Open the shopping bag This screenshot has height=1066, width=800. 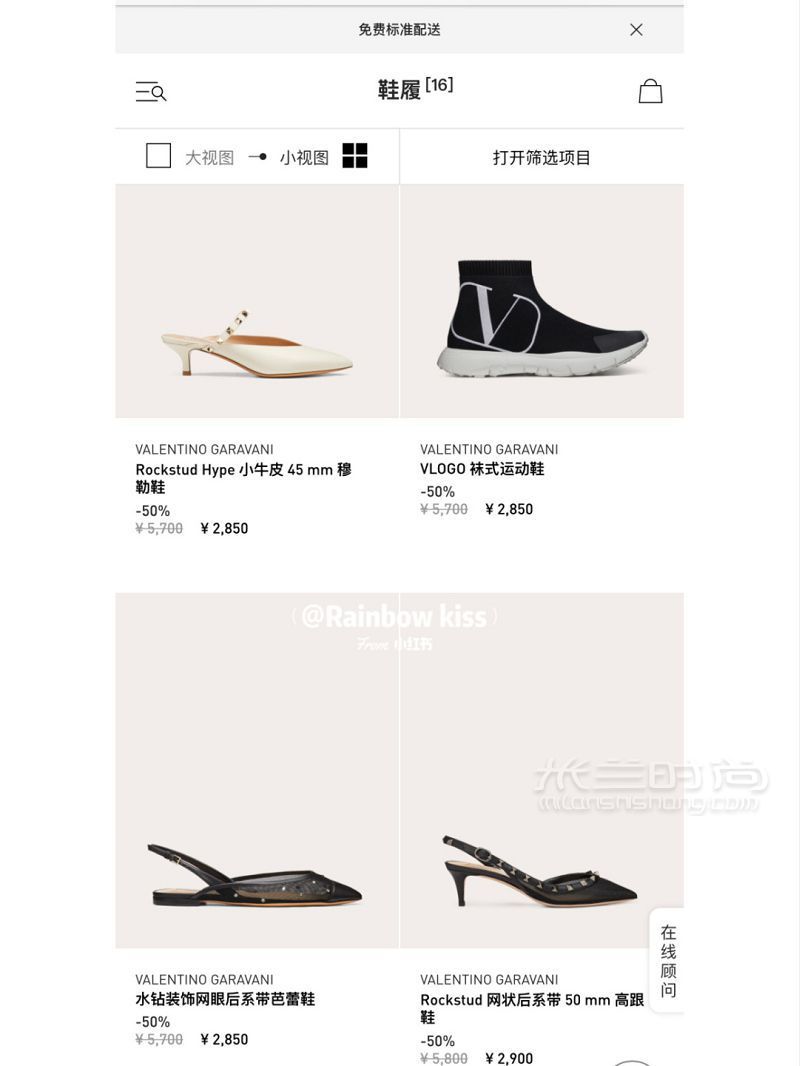click(650, 91)
